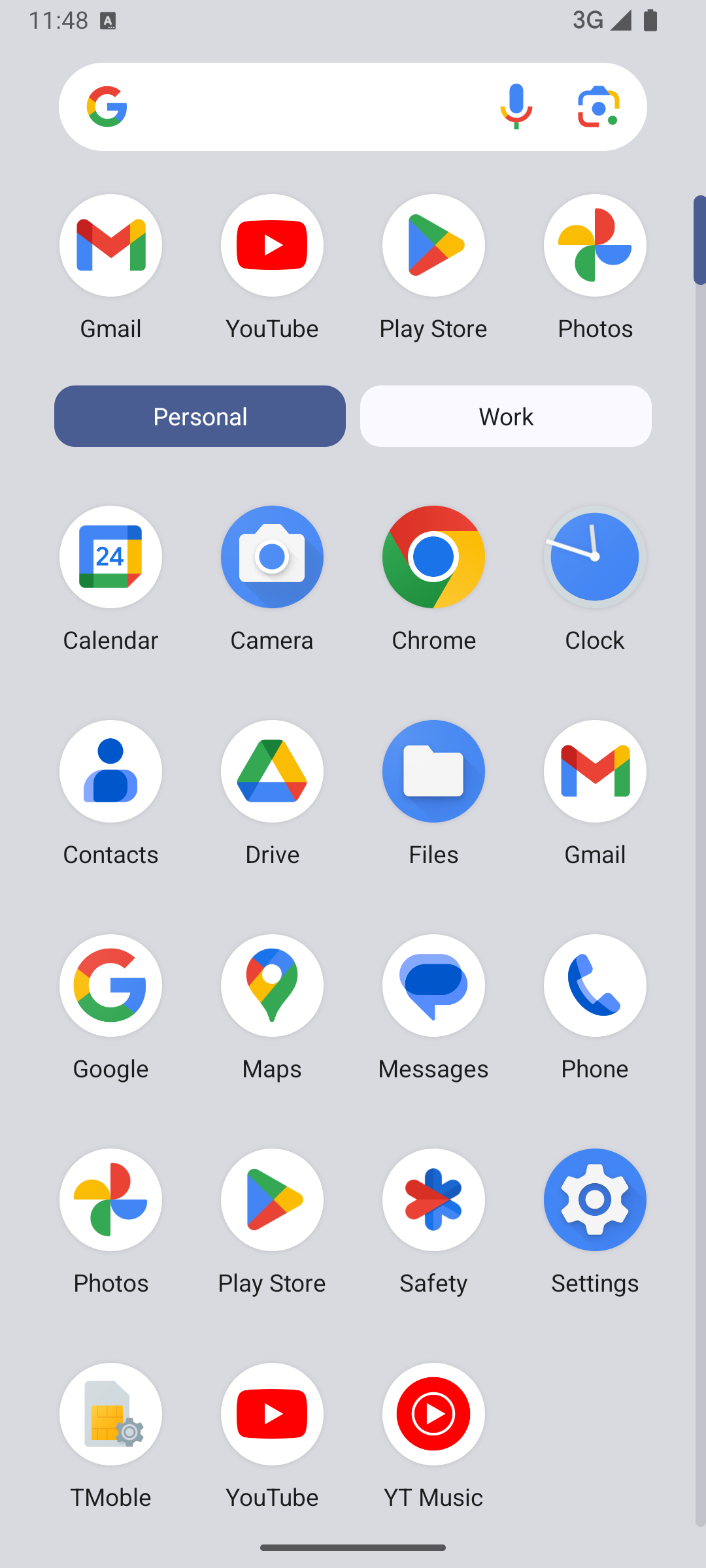Open Contacts
The image size is (706, 1568).
tap(110, 792)
